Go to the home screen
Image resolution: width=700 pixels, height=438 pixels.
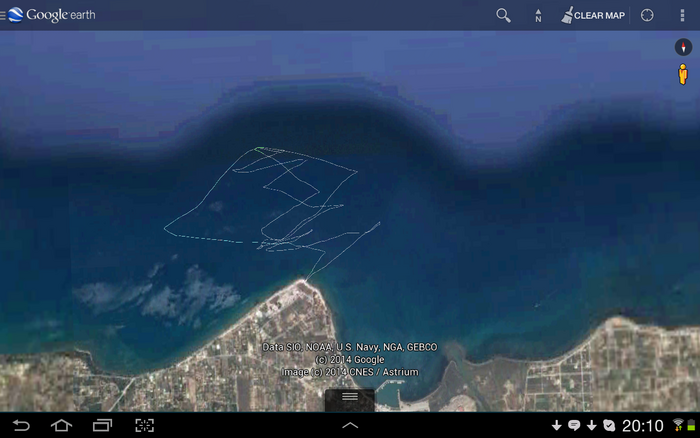tap(62, 425)
